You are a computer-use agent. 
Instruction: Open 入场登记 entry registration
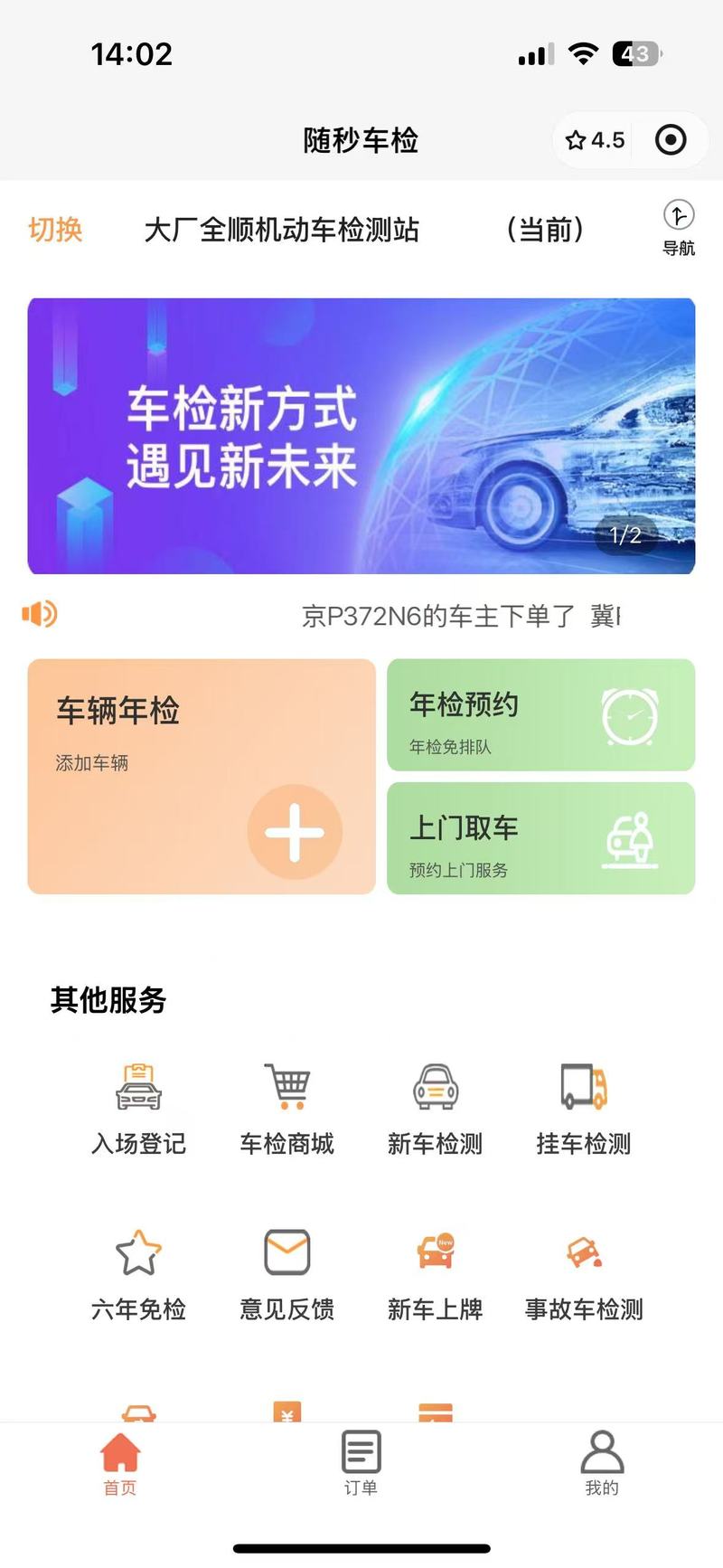click(138, 1109)
